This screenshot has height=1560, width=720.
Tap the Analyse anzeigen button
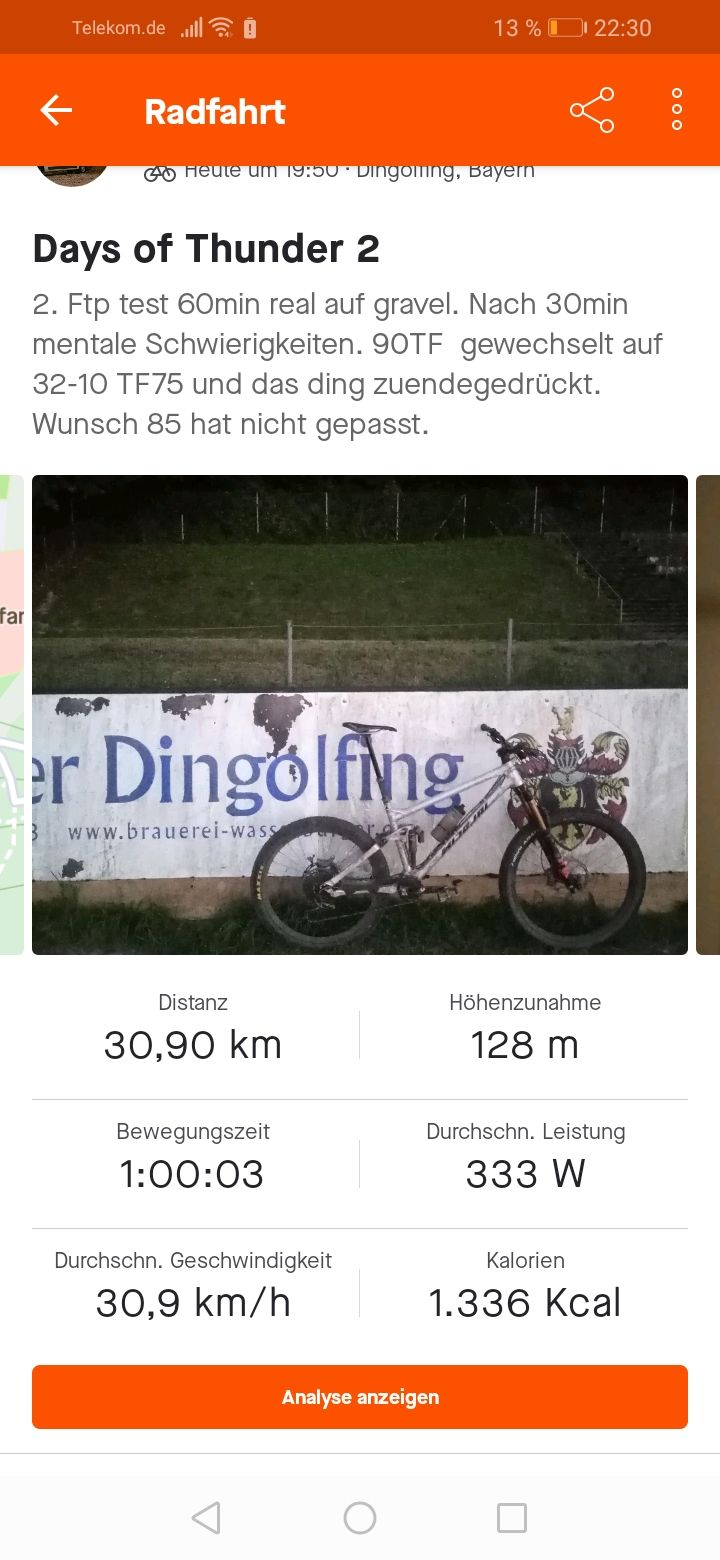pyautogui.click(x=360, y=1397)
